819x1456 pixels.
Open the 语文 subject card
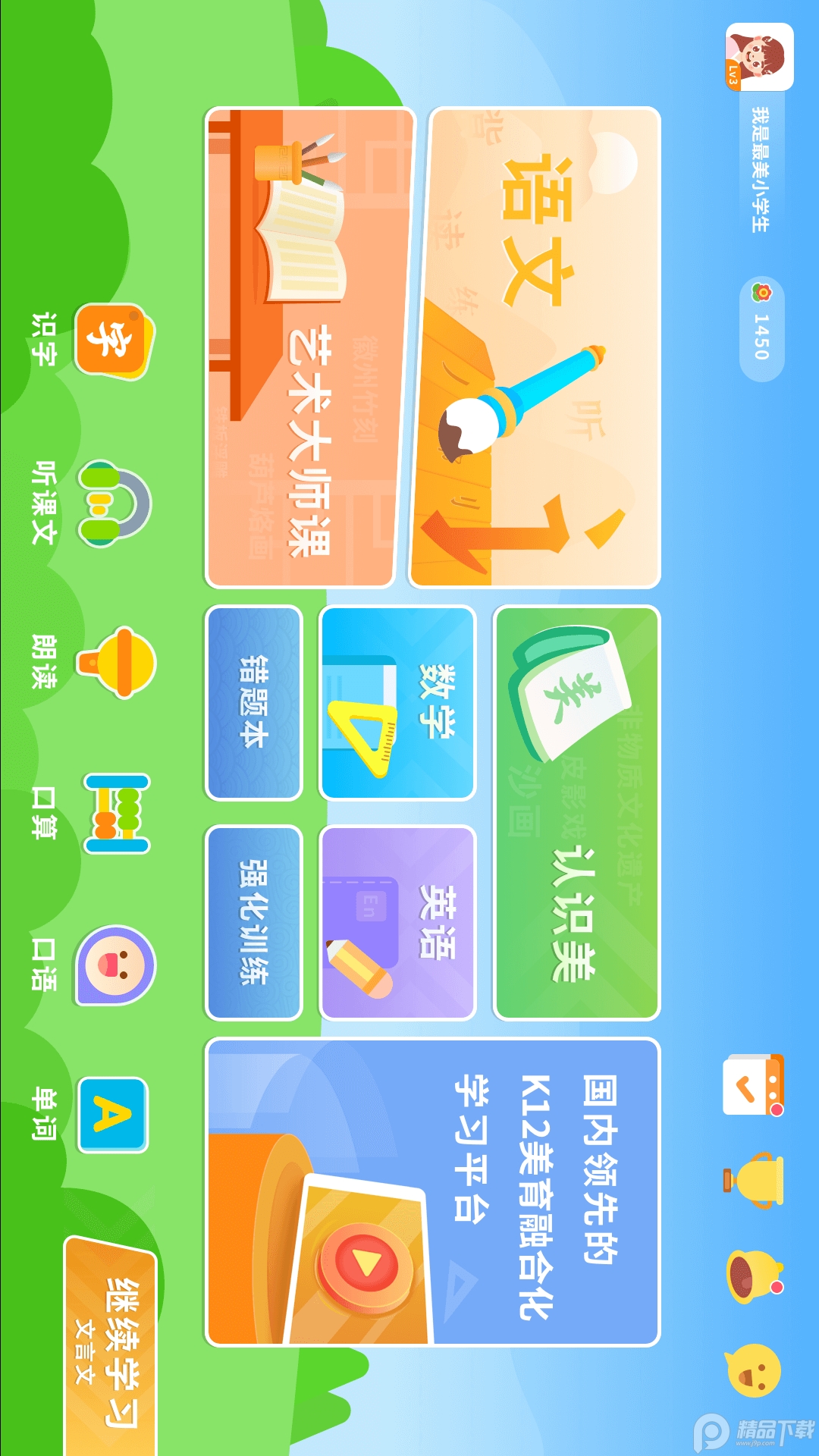pyautogui.click(x=535, y=347)
